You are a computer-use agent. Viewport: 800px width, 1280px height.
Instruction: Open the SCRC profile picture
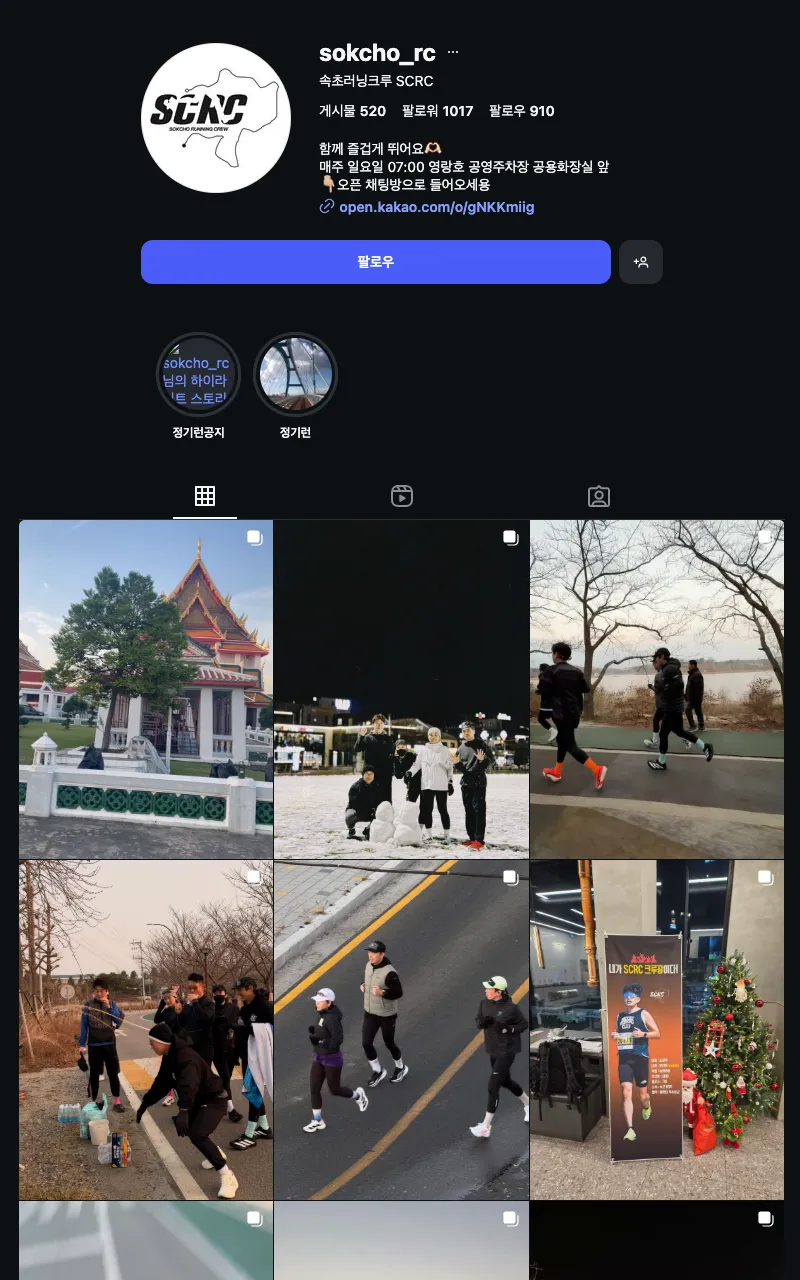pos(215,117)
